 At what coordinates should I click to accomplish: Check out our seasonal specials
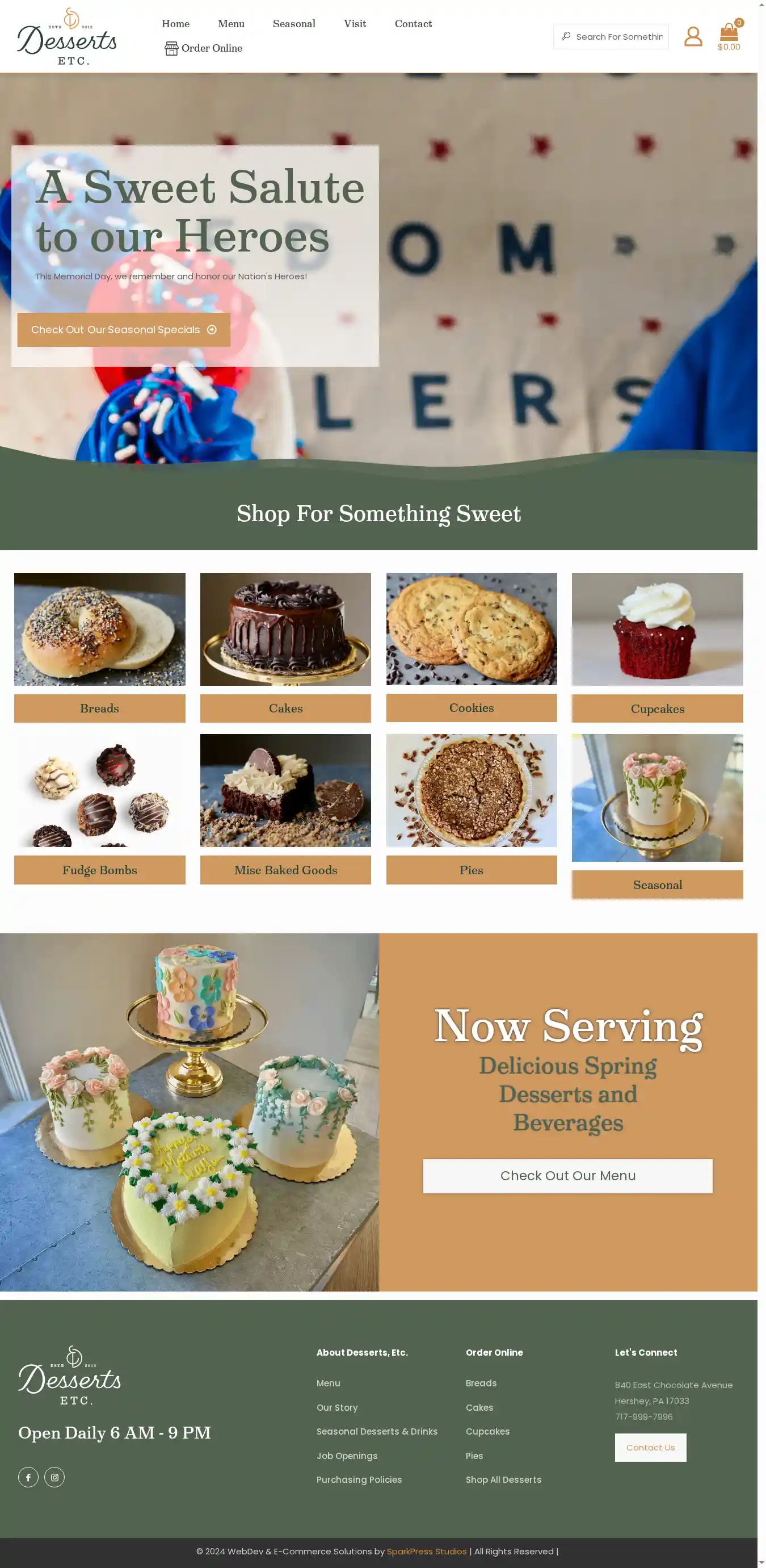124,330
